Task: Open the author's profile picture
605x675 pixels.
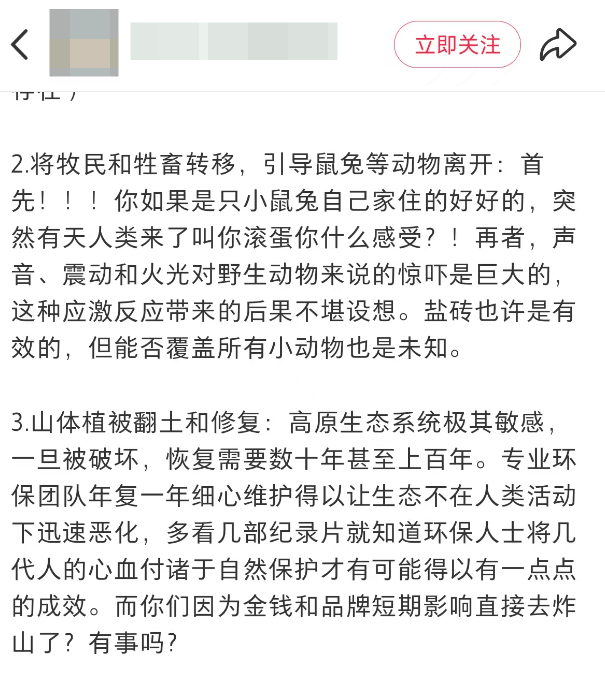Action: [x=84, y=43]
